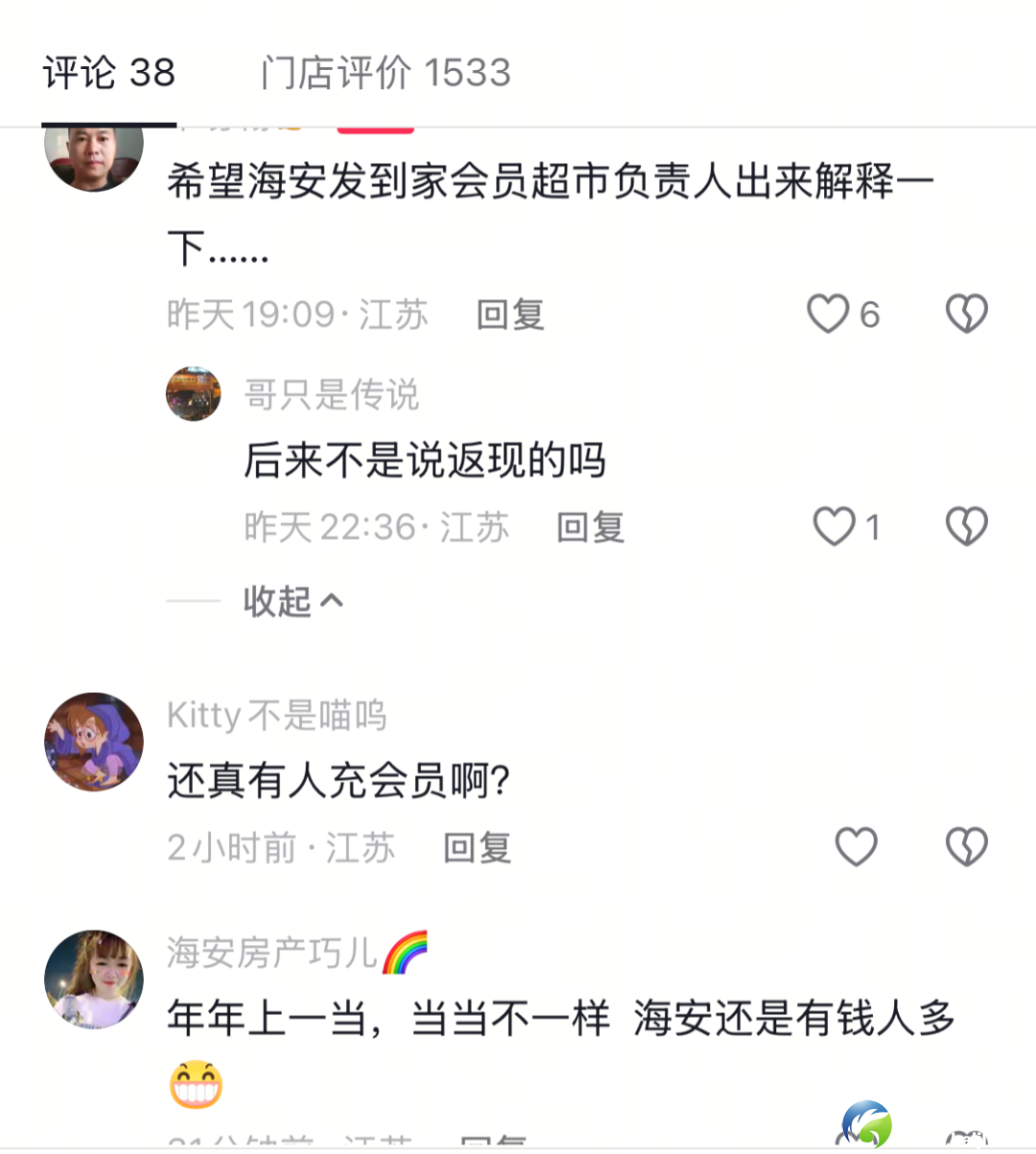1036x1154 pixels.
Task: Reply to 哥只是传说's comment
Action: pos(591,528)
